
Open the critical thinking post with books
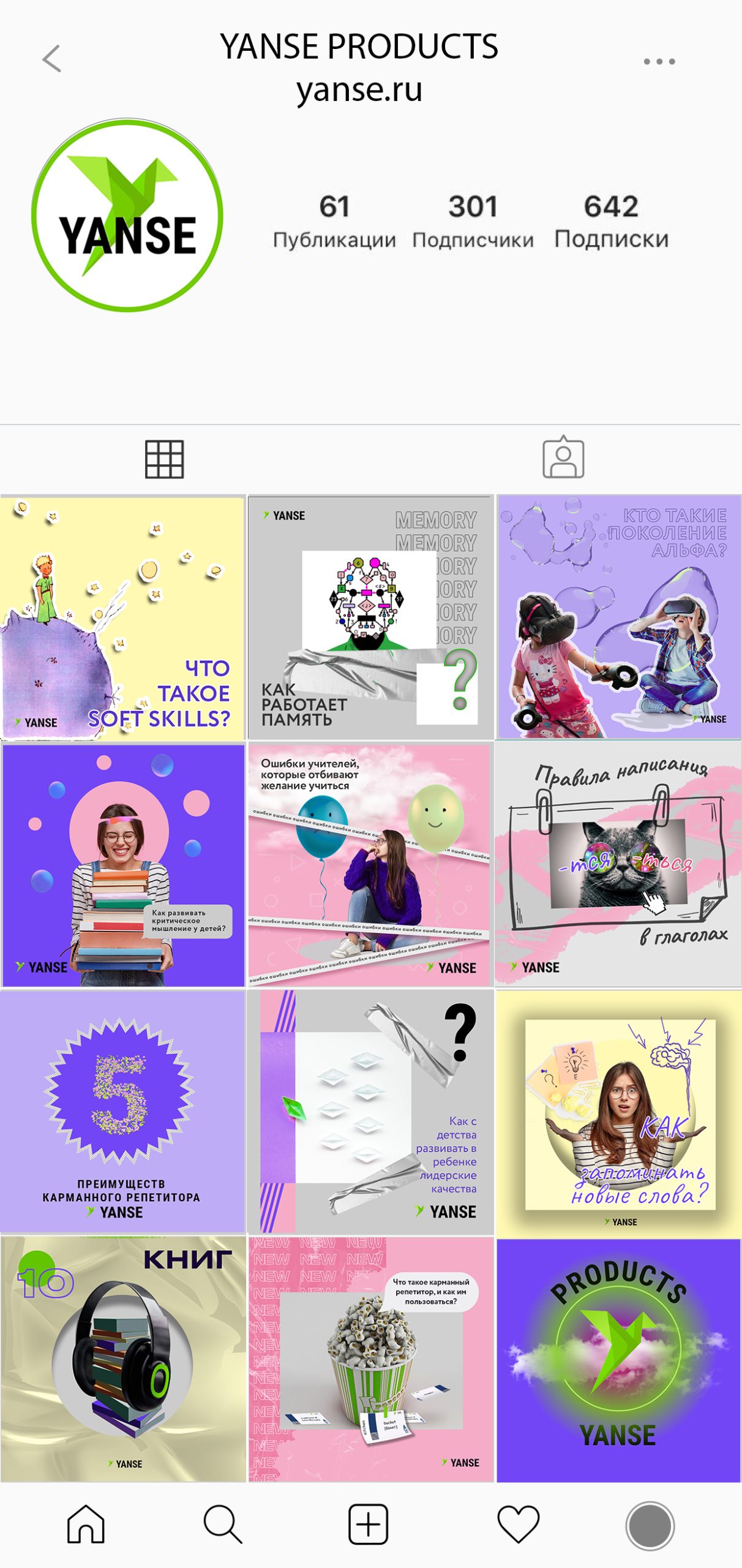point(122,865)
